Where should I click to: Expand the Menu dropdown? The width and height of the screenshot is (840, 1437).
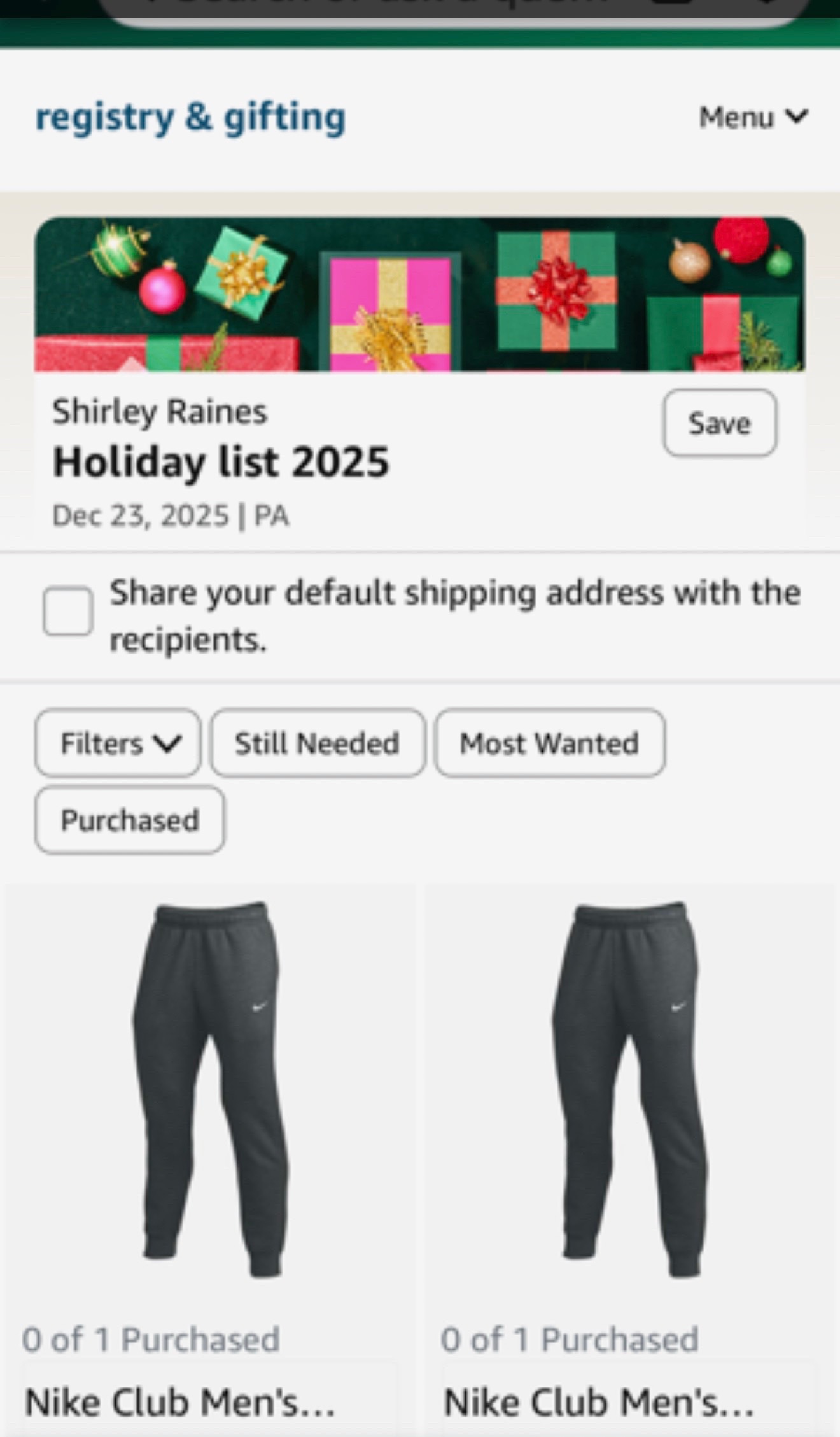click(753, 117)
